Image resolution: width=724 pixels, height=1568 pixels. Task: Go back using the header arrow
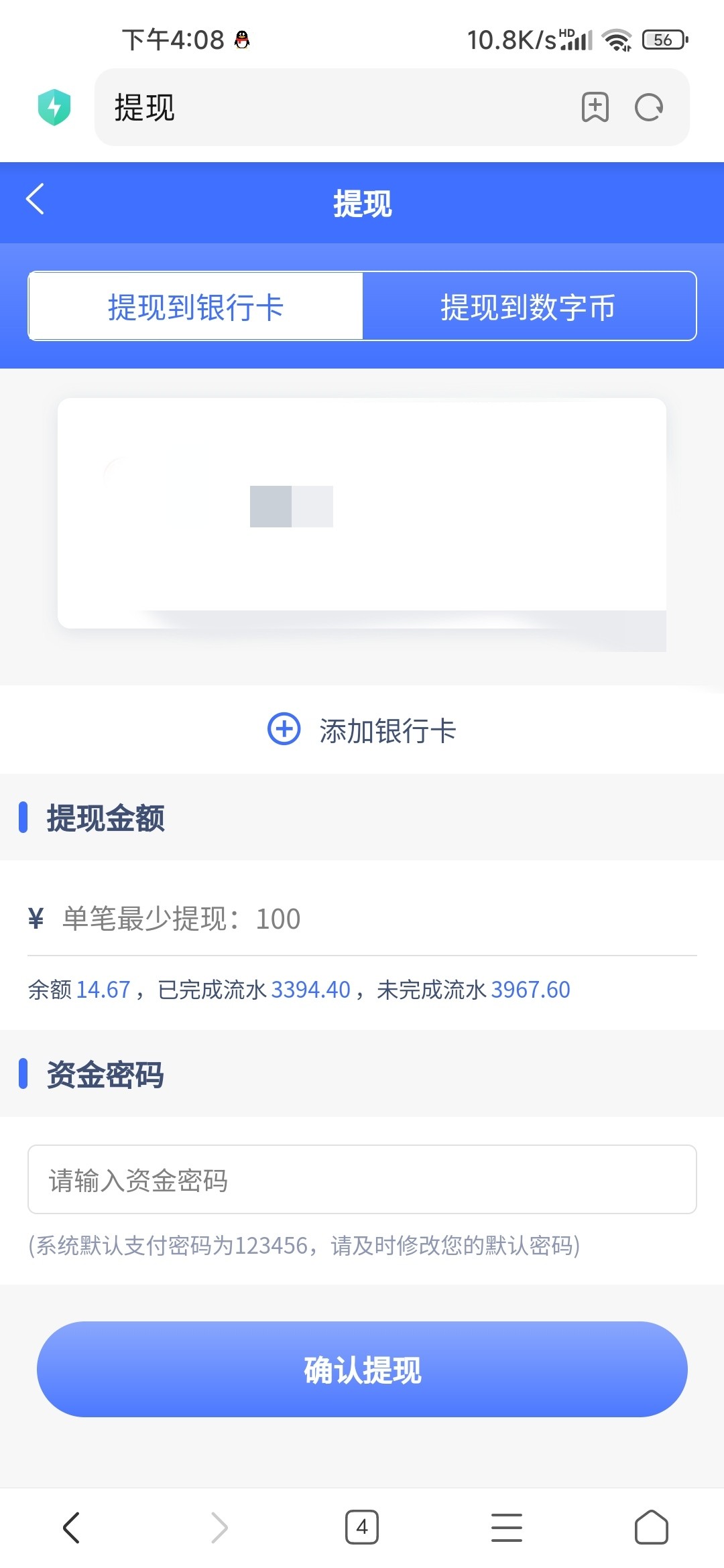point(36,199)
